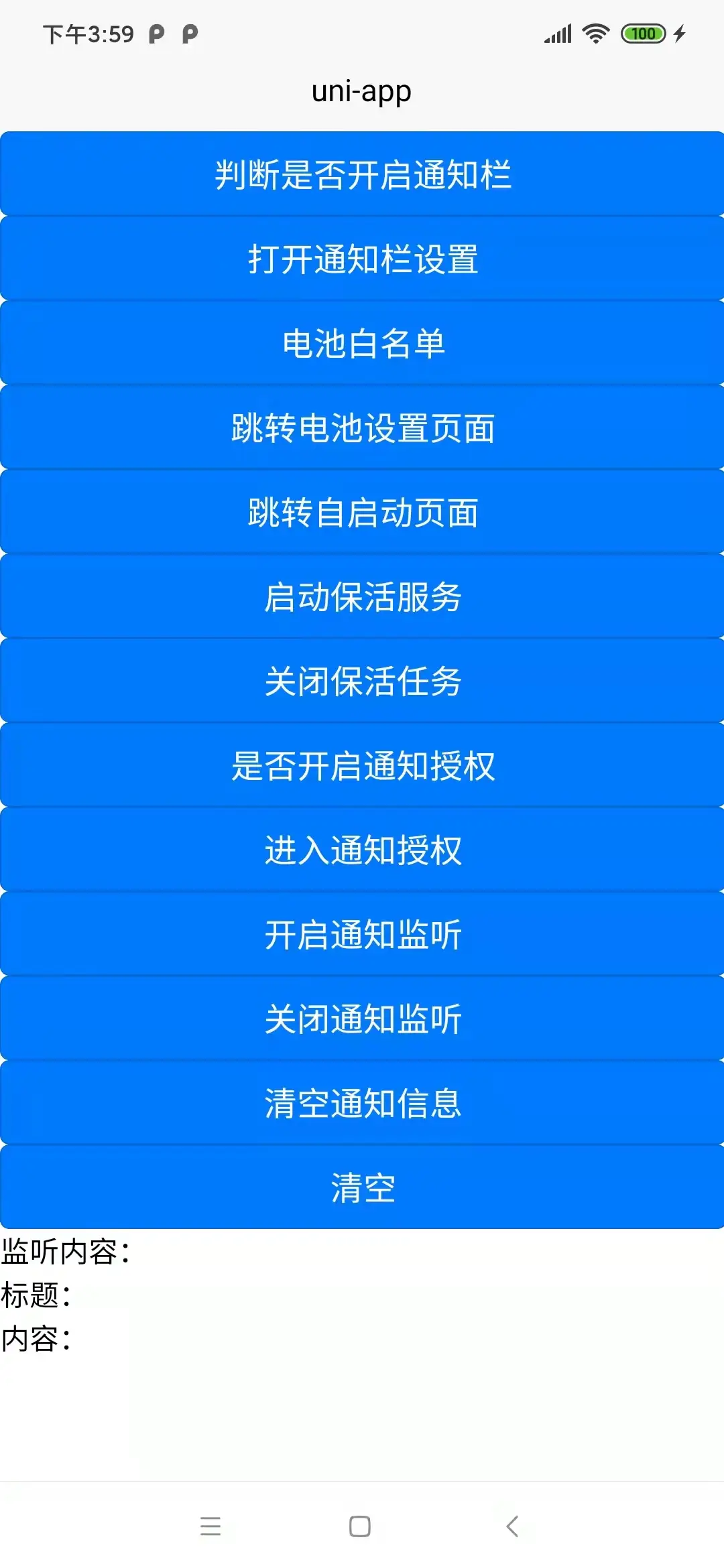Select the 电池白名单 button
Image resolution: width=724 pixels, height=1568 pixels.
point(362,343)
